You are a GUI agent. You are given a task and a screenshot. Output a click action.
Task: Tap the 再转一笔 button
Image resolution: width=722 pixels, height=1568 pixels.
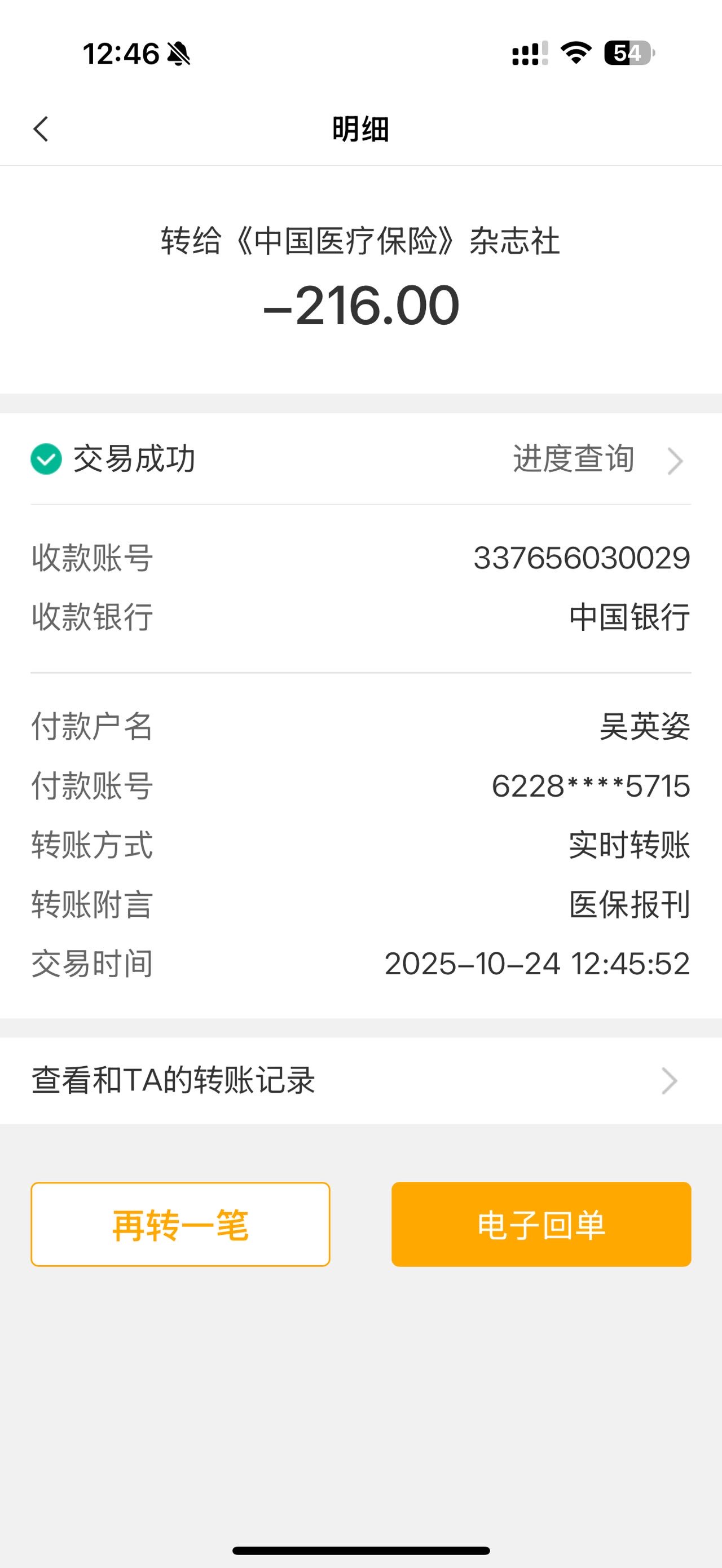coord(180,1225)
